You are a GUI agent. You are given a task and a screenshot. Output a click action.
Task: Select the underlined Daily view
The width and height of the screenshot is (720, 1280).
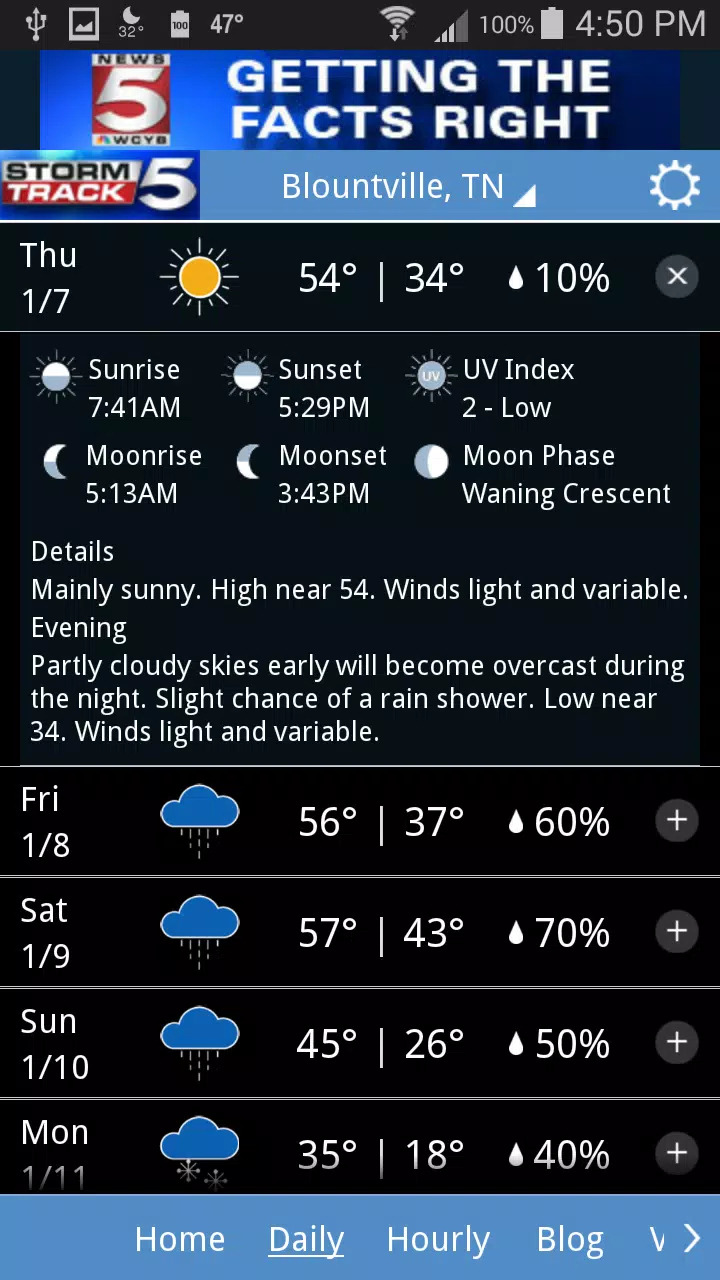(305, 1238)
